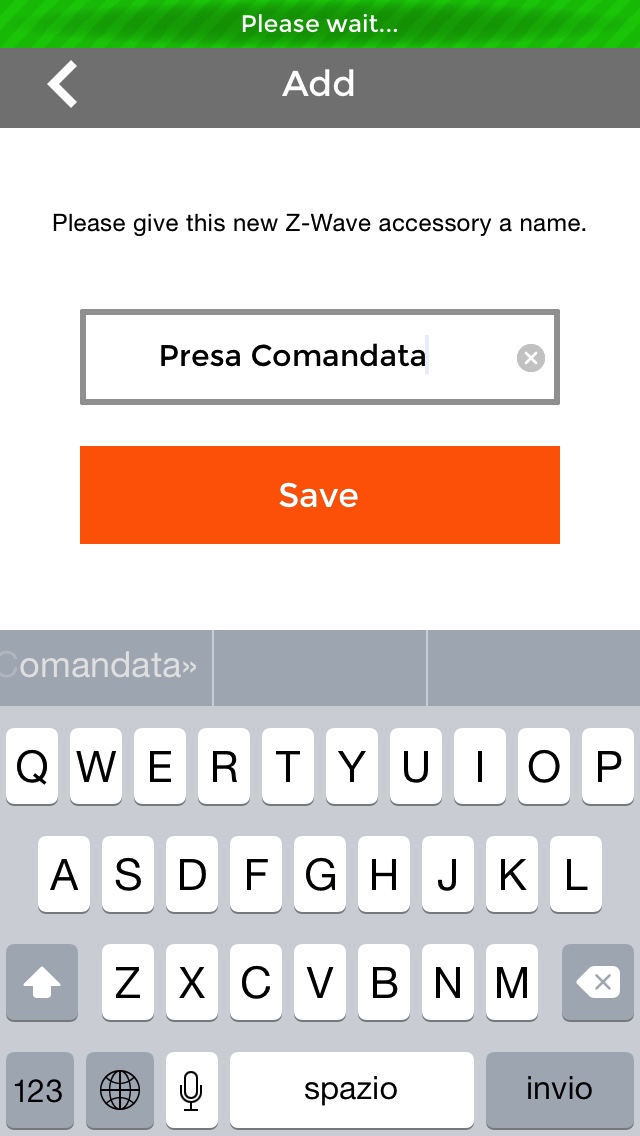This screenshot has width=640, height=1136.
Task: Tap the invio return key
Action: (559, 1089)
